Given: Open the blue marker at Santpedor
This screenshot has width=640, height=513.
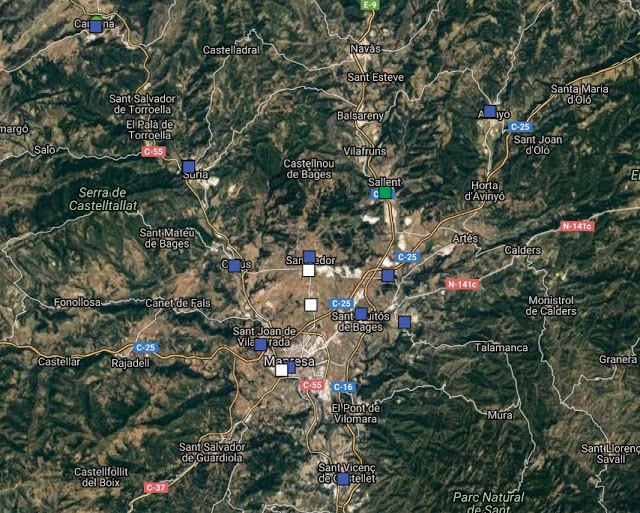Looking at the screenshot, I should [309, 257].
